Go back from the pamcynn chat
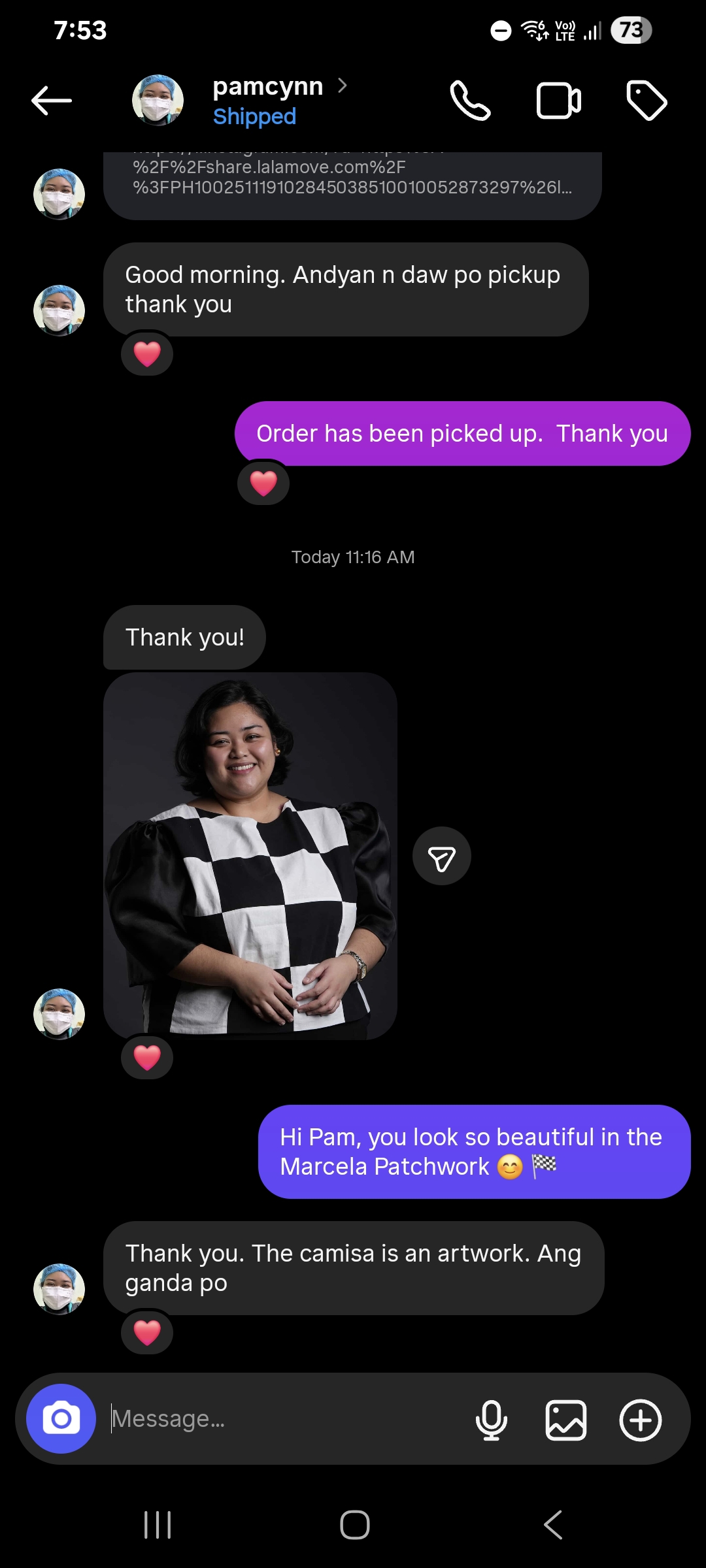The height and width of the screenshot is (1568, 706). pyautogui.click(x=52, y=101)
